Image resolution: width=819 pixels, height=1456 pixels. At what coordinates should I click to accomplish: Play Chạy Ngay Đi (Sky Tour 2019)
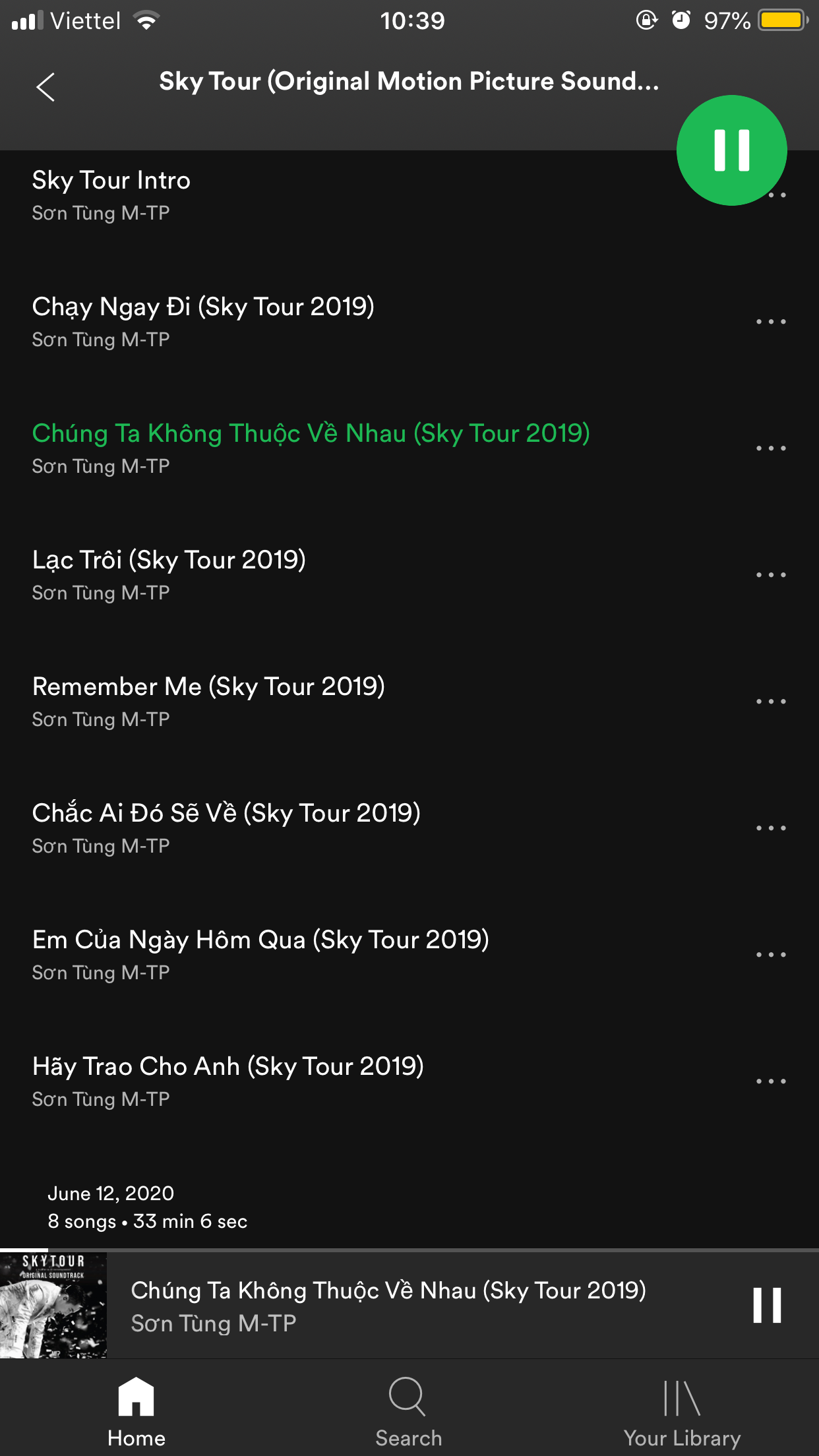coord(203,321)
